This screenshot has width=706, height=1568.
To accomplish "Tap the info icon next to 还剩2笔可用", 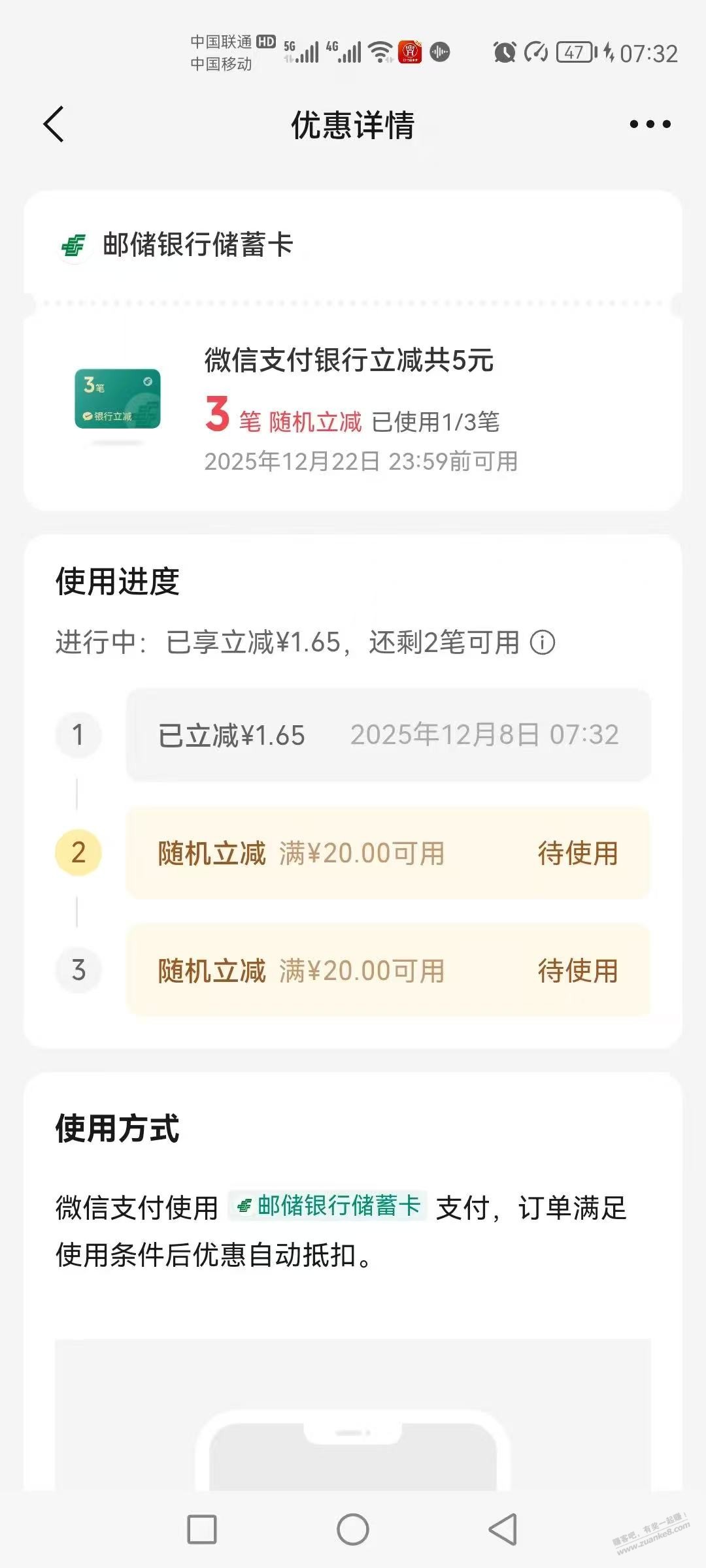I will (542, 644).
